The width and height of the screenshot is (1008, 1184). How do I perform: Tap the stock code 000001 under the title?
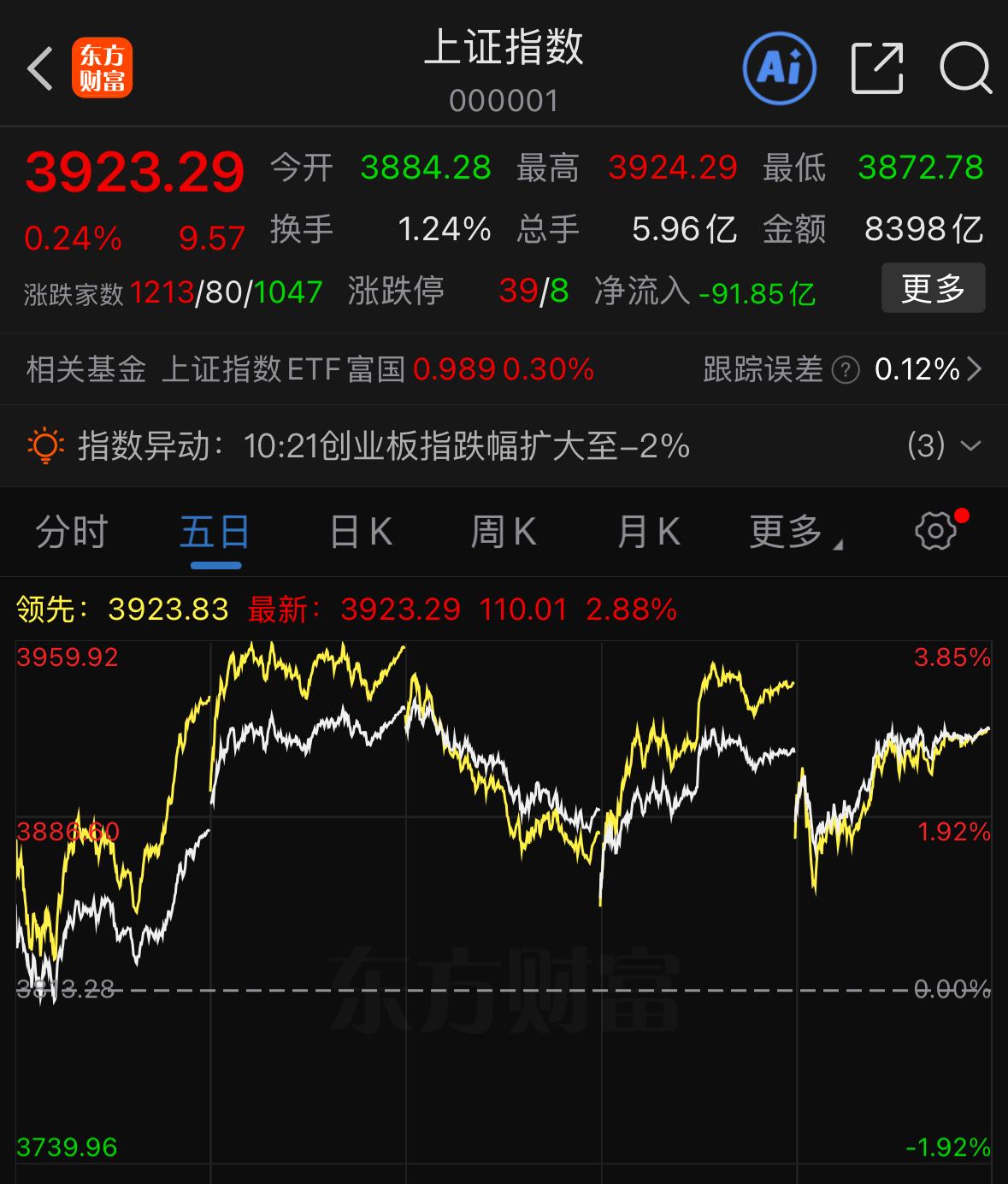pos(504,99)
